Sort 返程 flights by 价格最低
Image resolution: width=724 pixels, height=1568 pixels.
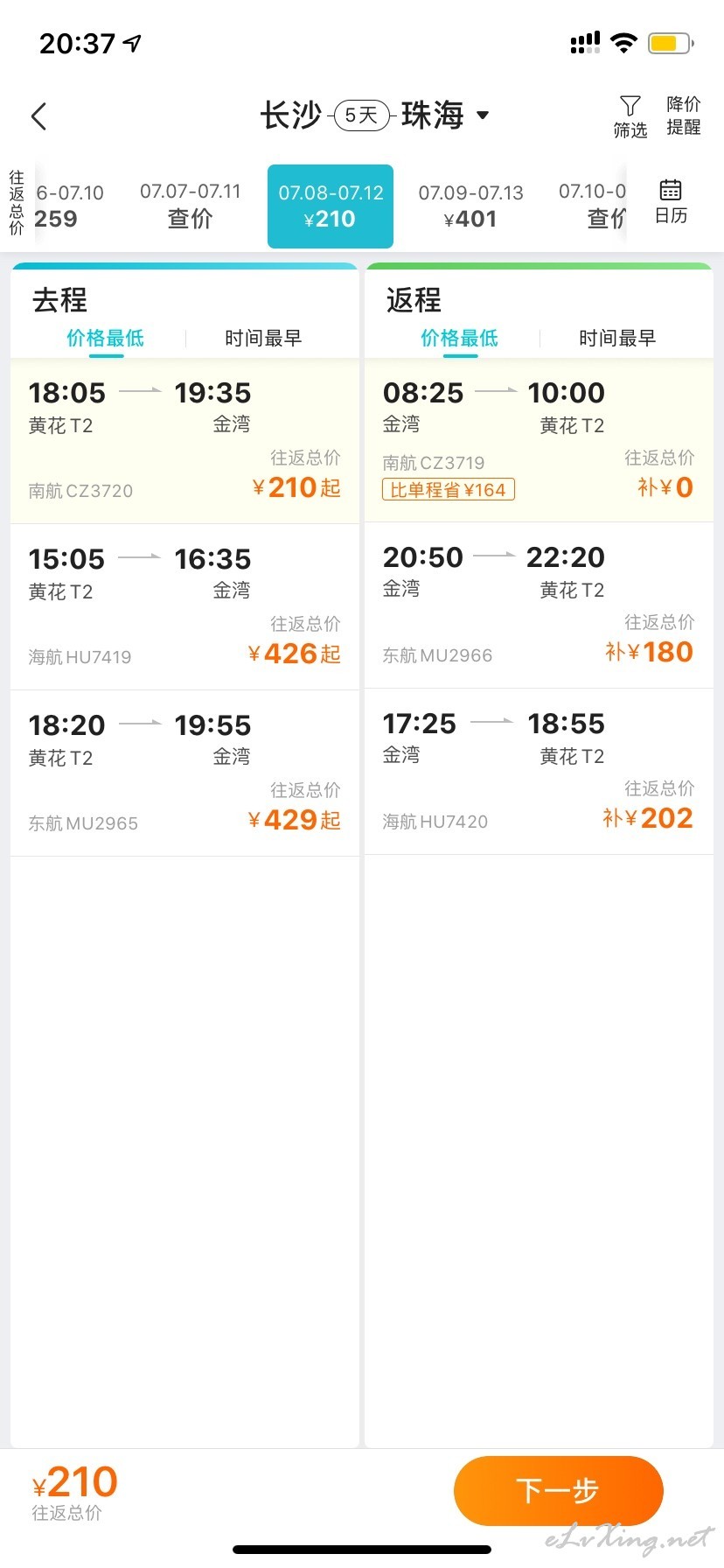(x=459, y=339)
